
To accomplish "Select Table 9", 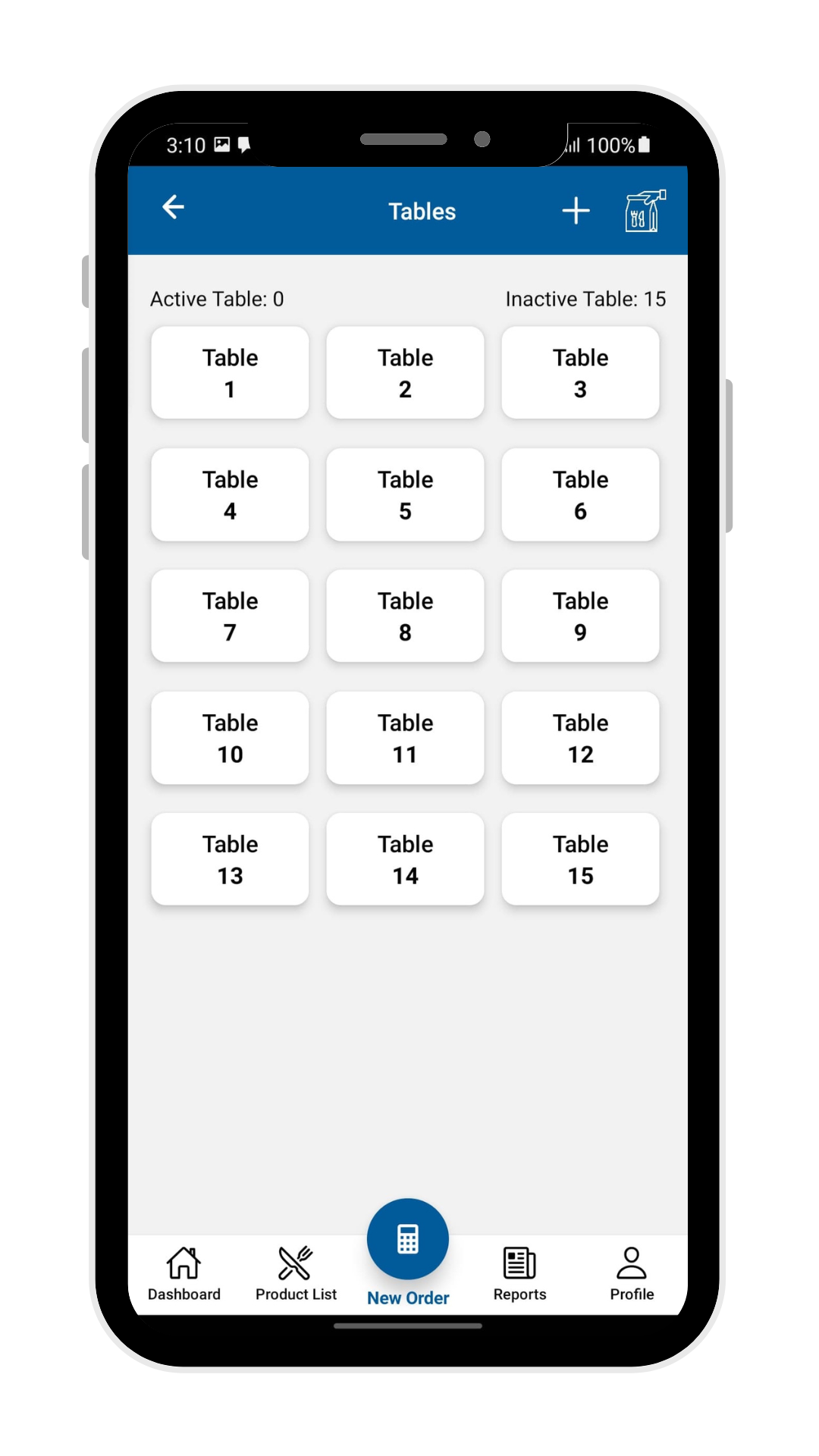I will click(580, 616).
